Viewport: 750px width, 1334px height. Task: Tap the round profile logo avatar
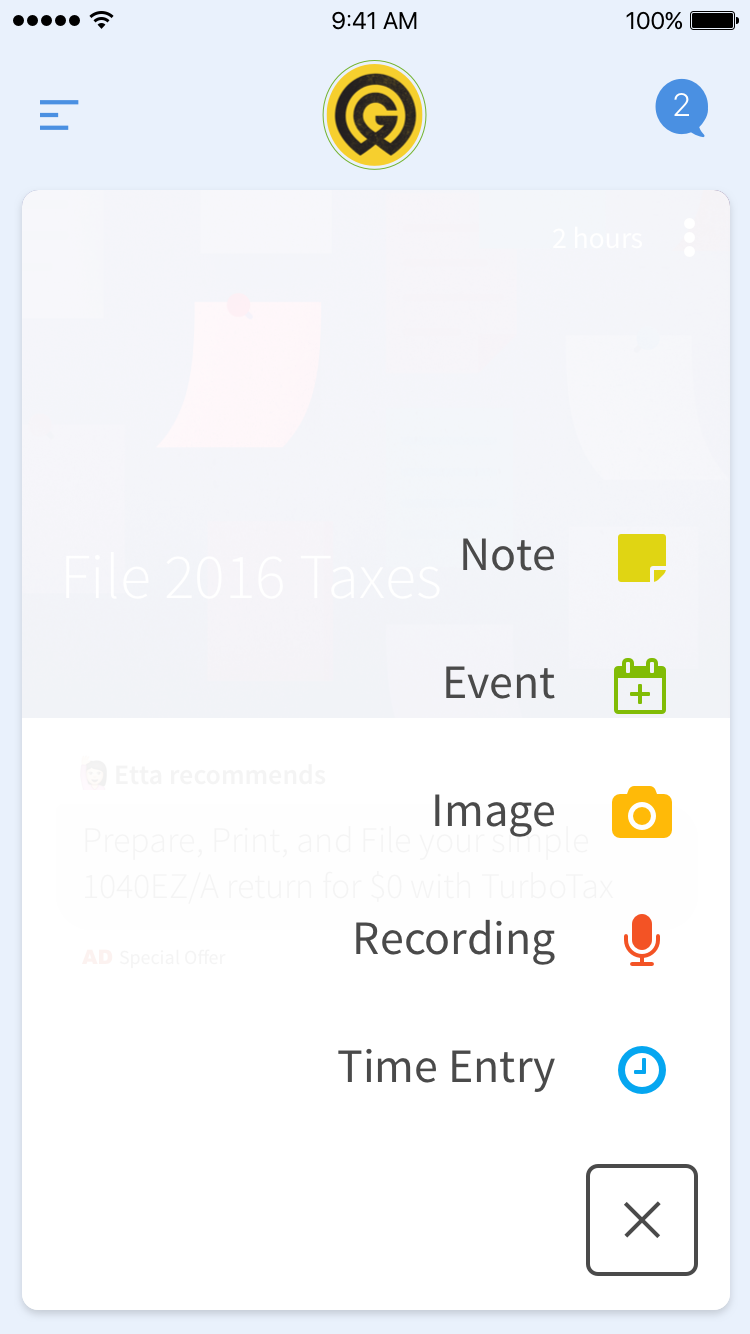[375, 115]
